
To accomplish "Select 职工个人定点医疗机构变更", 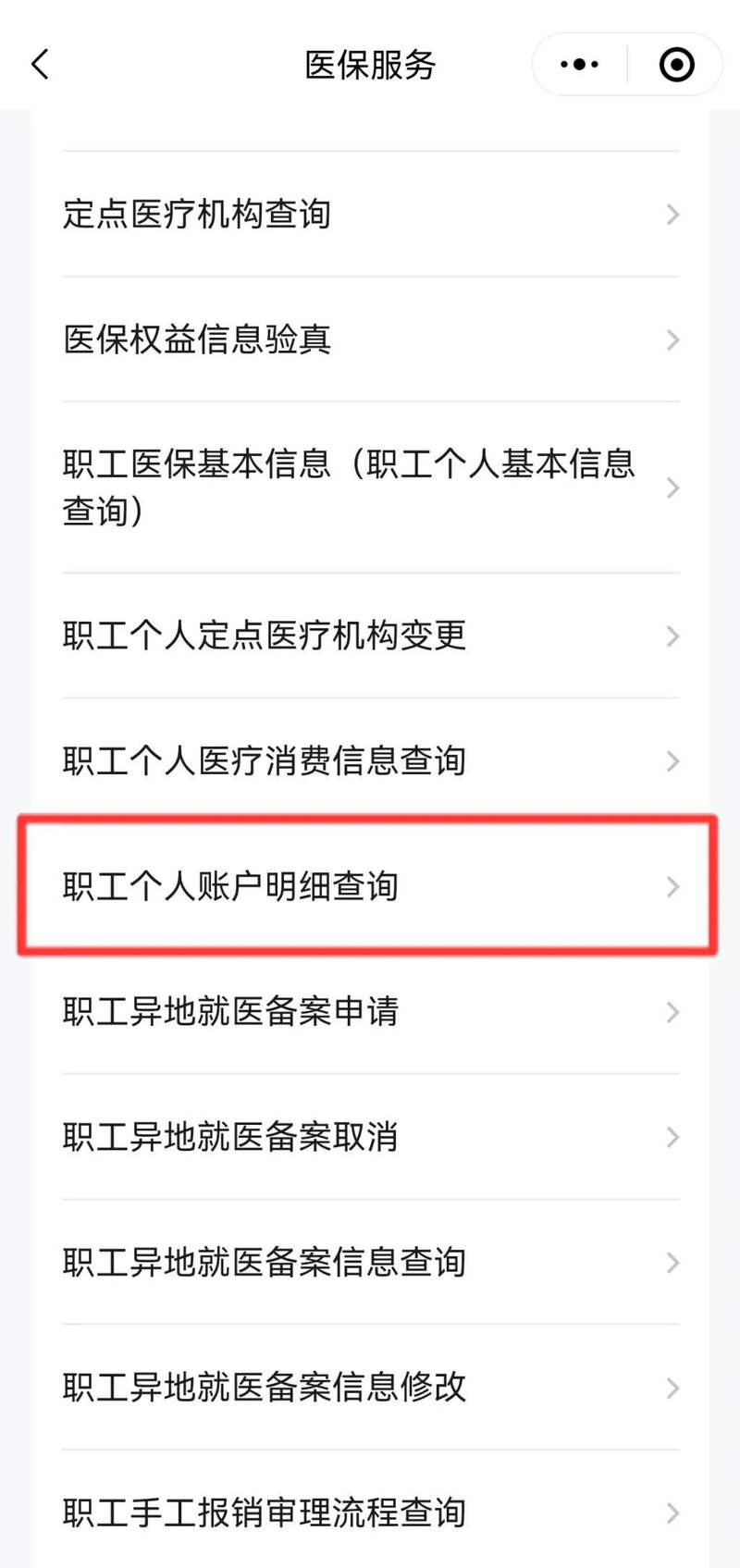I will pyautogui.click(x=370, y=636).
